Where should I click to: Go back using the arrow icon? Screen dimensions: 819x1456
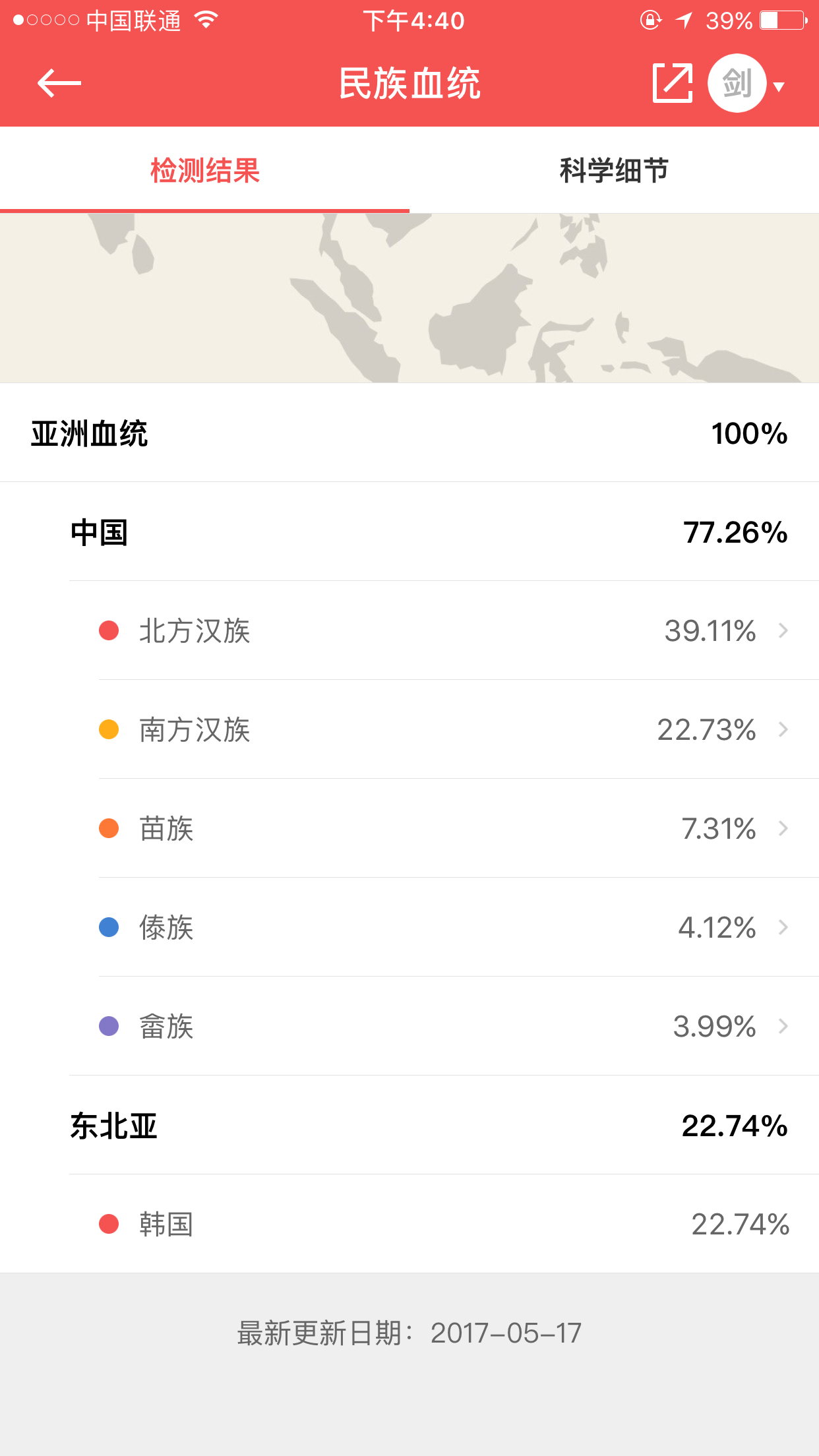coord(59,84)
